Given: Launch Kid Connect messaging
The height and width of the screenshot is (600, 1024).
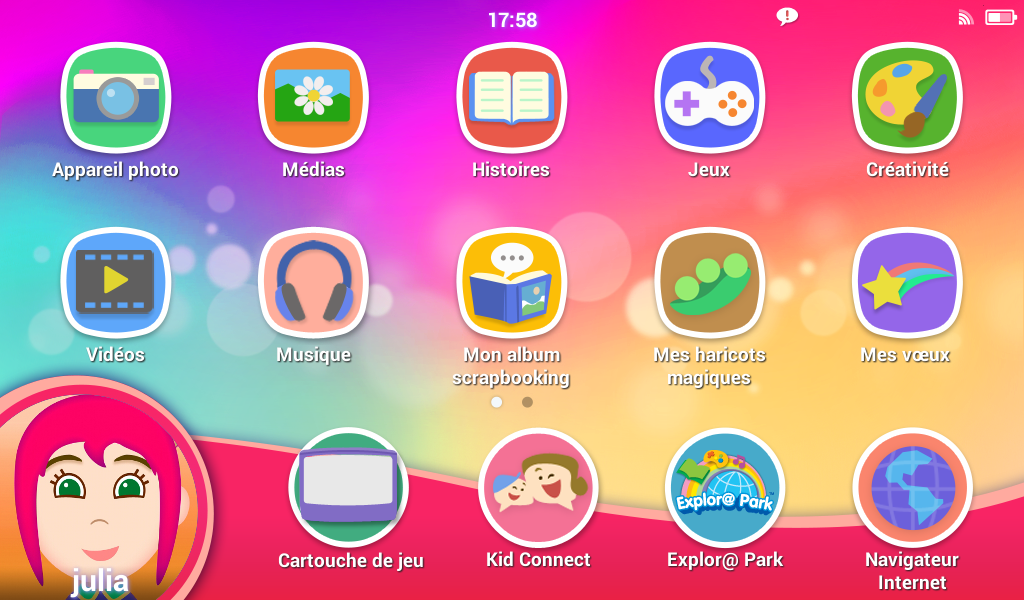Looking at the screenshot, I should [538, 487].
